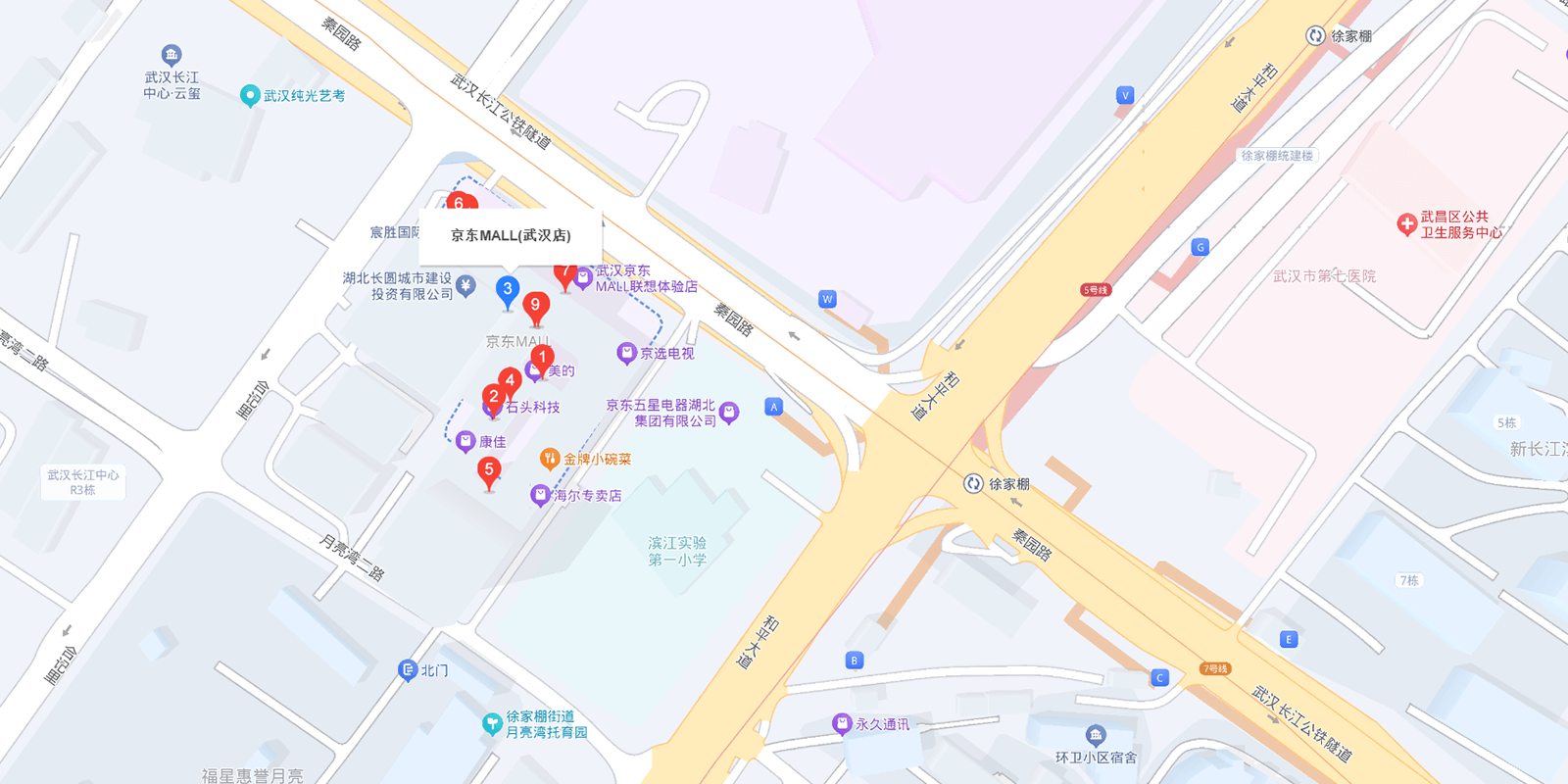Select red marker number 2
The width and height of the screenshot is (1568, 784).
pos(494,398)
